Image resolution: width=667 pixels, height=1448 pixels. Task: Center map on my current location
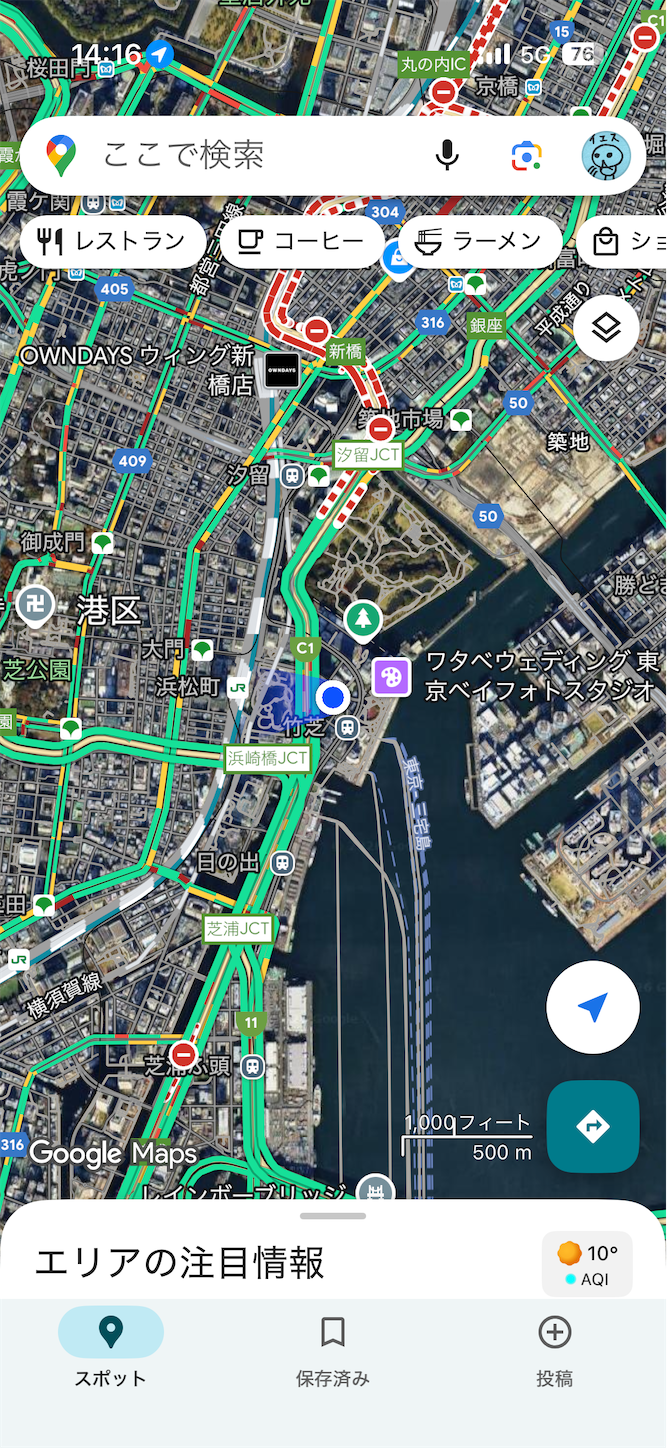[x=593, y=1007]
